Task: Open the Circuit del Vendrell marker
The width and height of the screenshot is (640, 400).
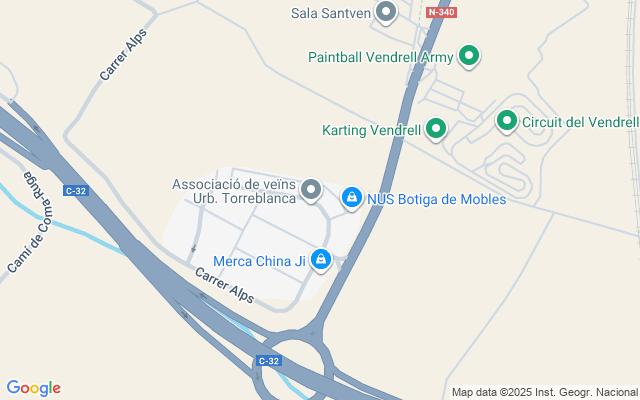Action: (507, 121)
